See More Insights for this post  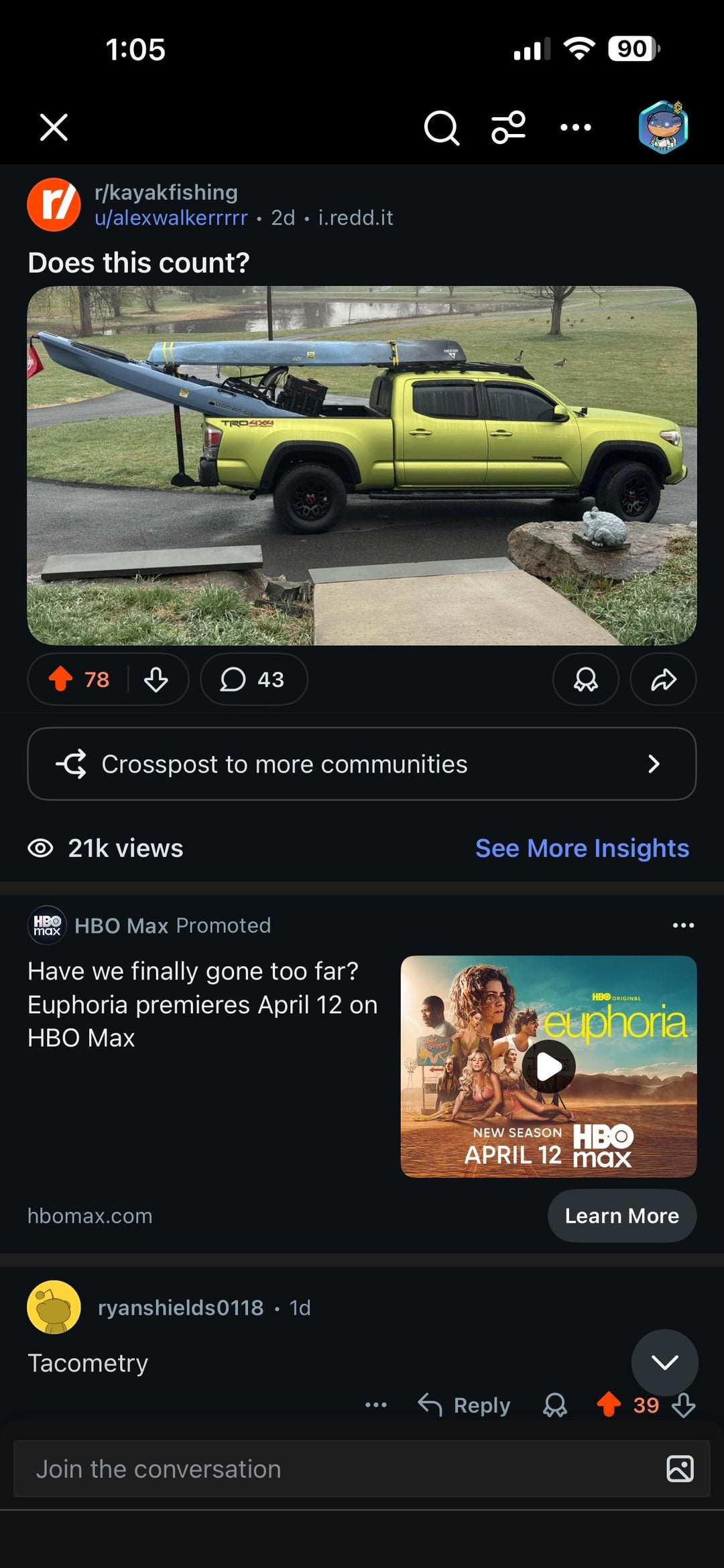(582, 848)
